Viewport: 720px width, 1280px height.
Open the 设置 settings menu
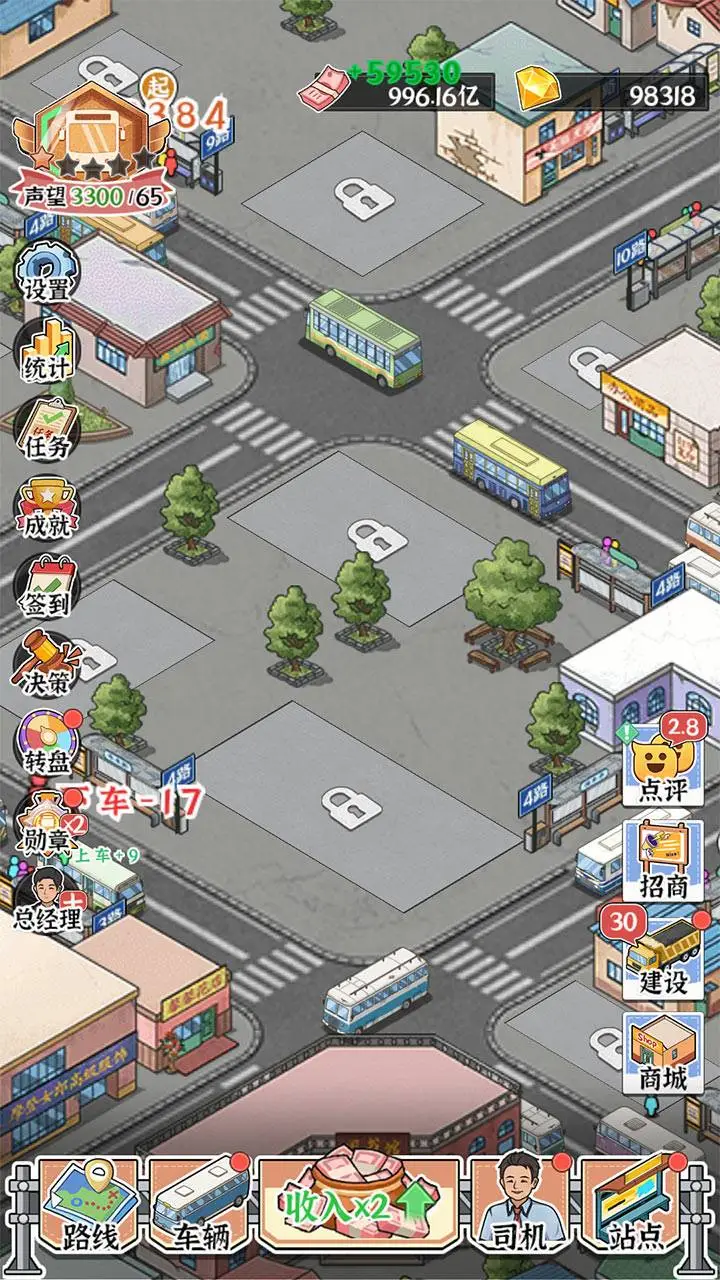[46, 273]
